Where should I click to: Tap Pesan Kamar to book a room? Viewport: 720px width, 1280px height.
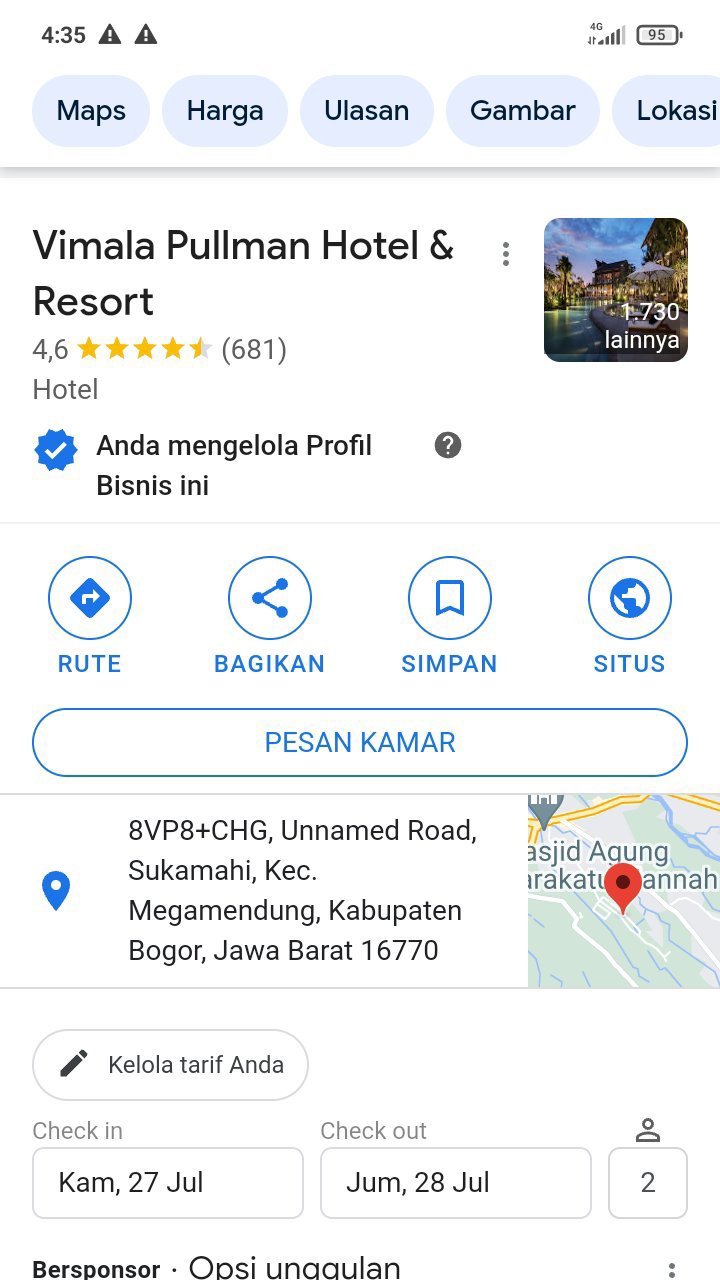[x=360, y=742]
